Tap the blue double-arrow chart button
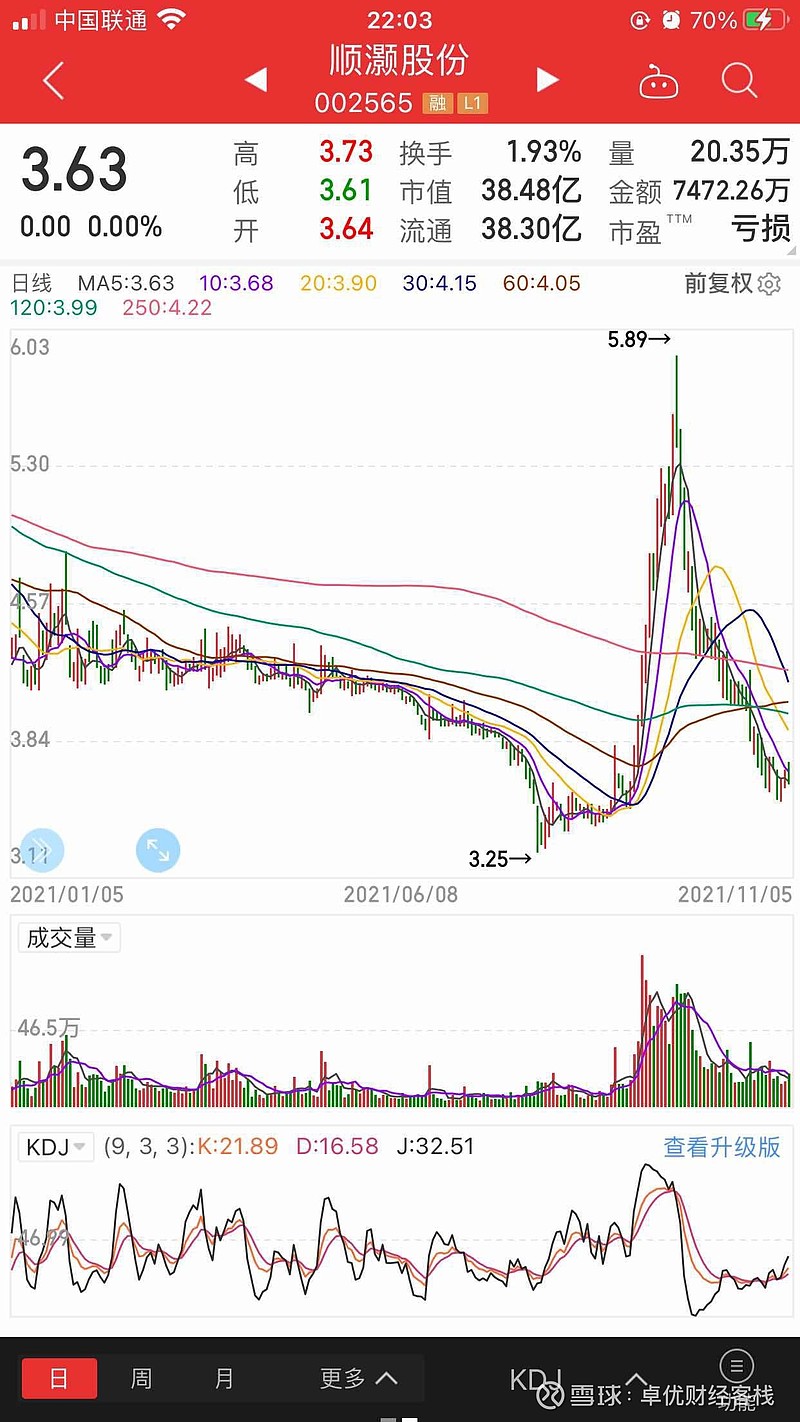The width and height of the screenshot is (800, 1422). 40,851
